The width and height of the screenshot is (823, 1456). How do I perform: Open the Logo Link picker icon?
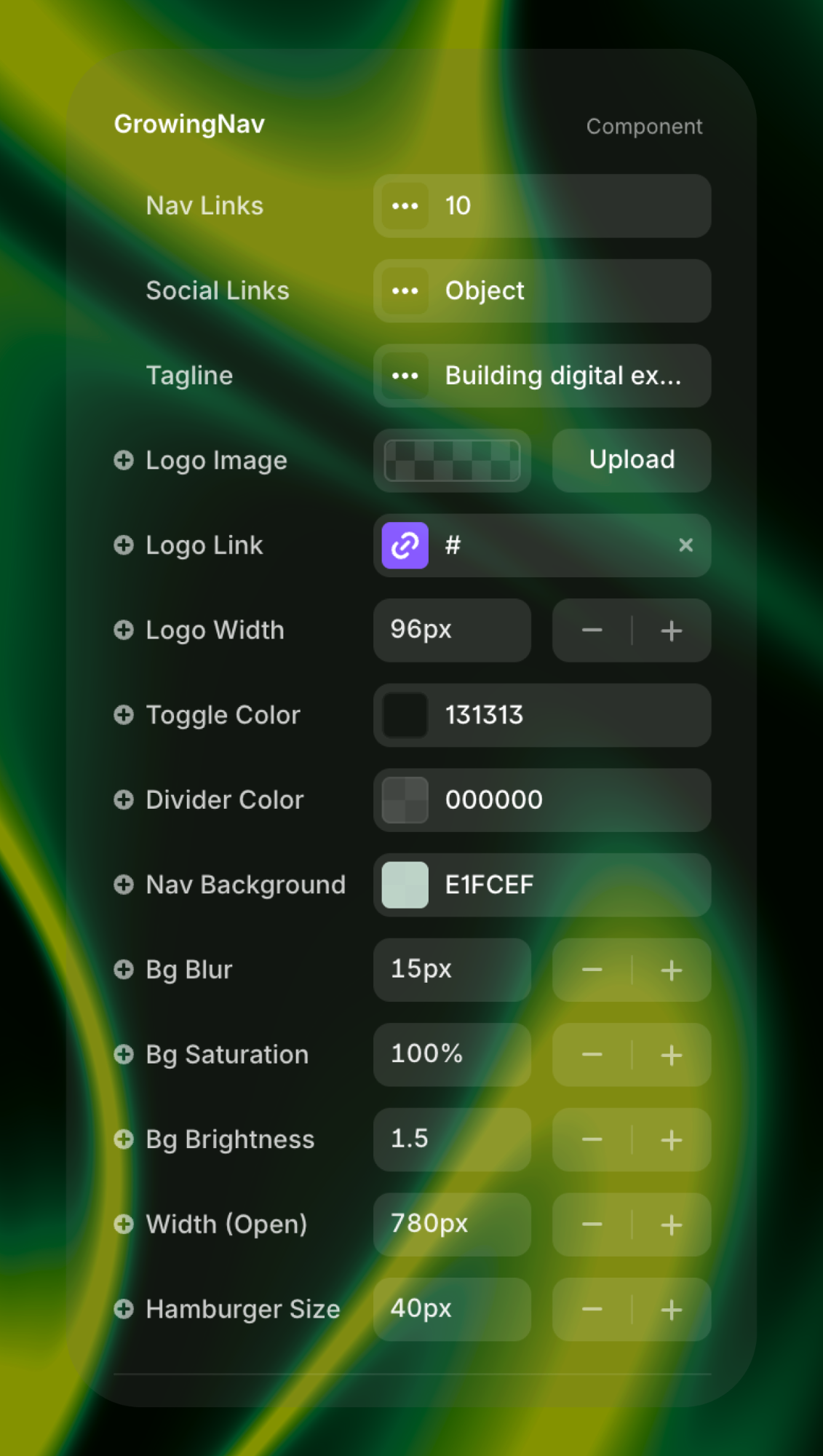click(405, 545)
